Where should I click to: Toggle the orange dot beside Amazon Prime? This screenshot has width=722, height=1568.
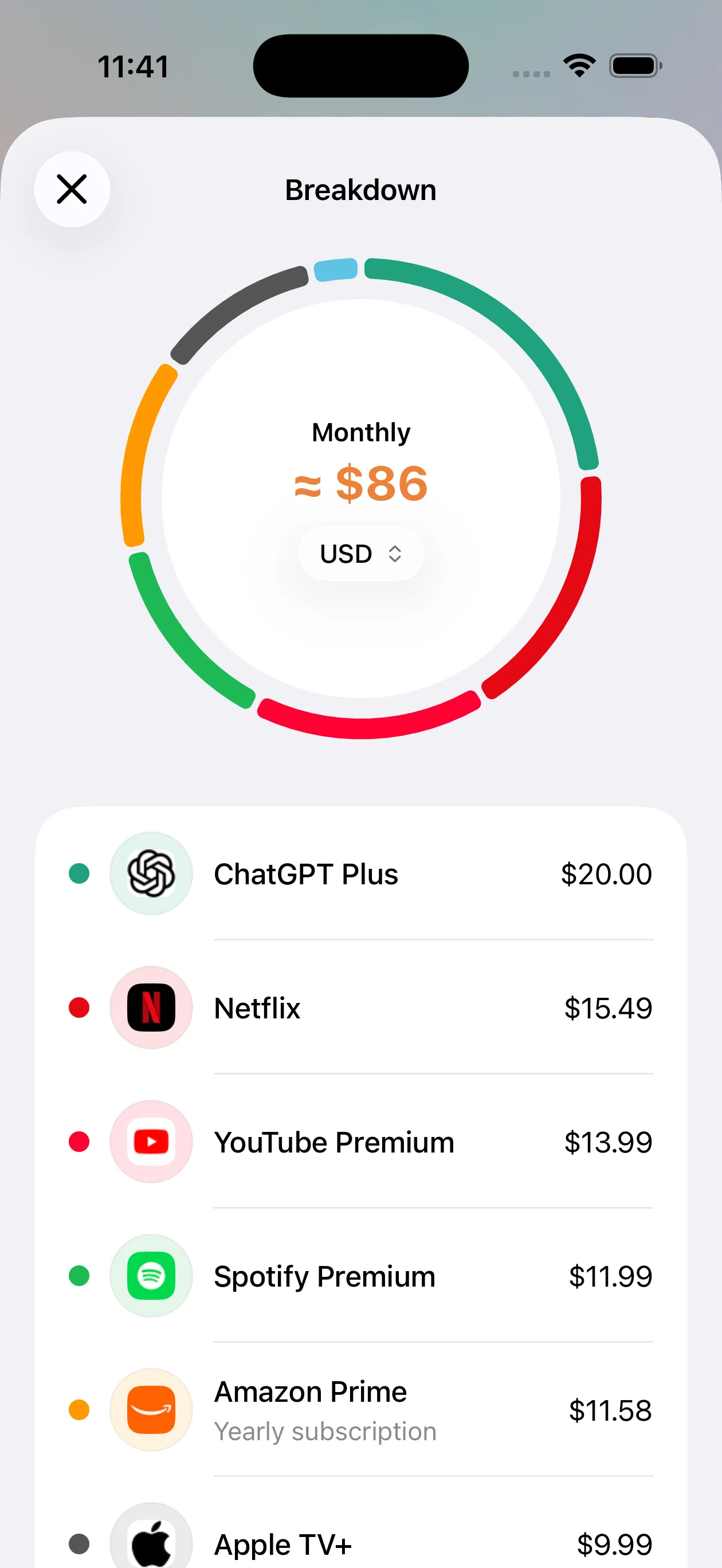coord(79,1410)
